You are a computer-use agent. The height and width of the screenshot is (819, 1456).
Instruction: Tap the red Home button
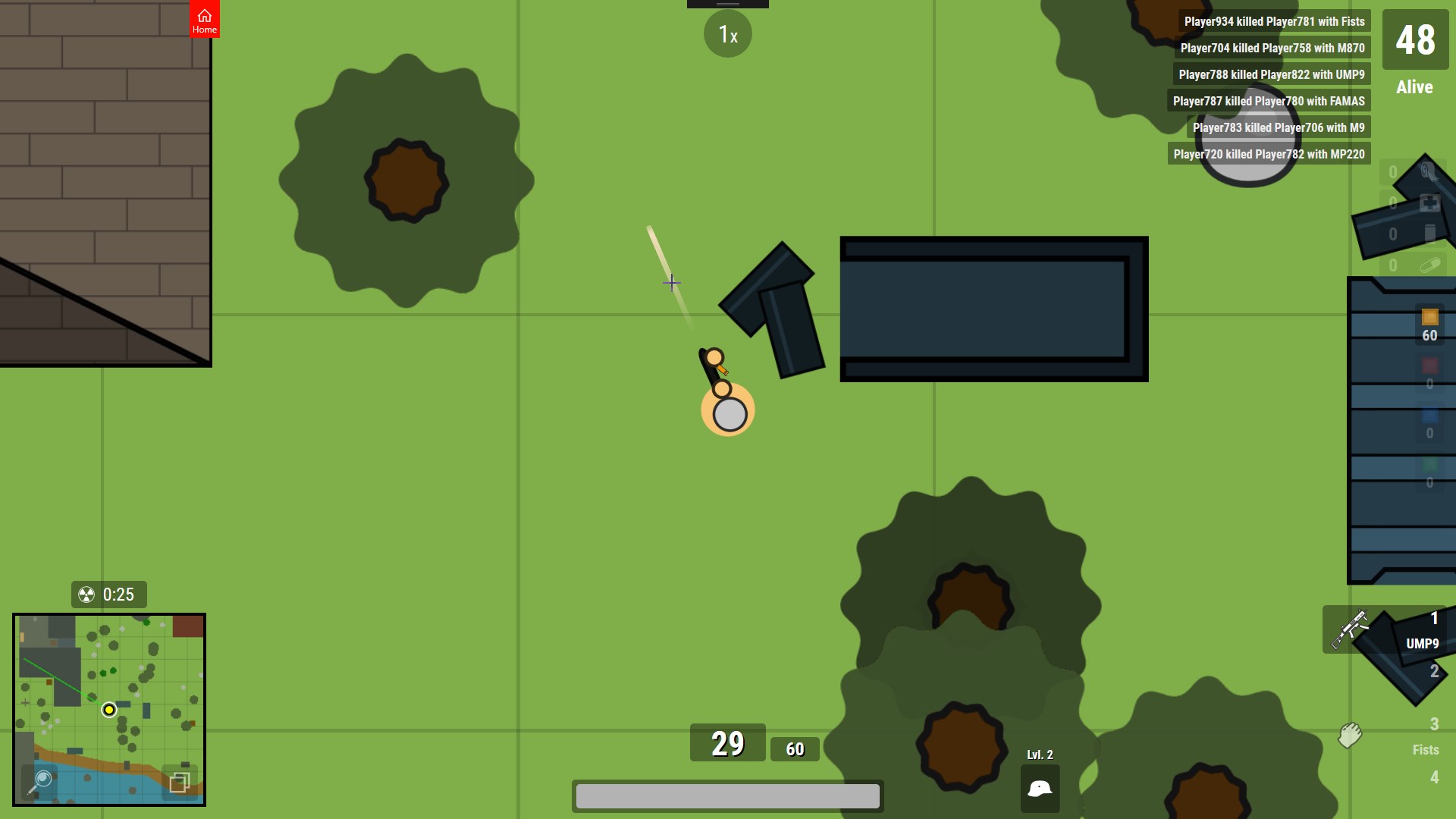pos(204,20)
